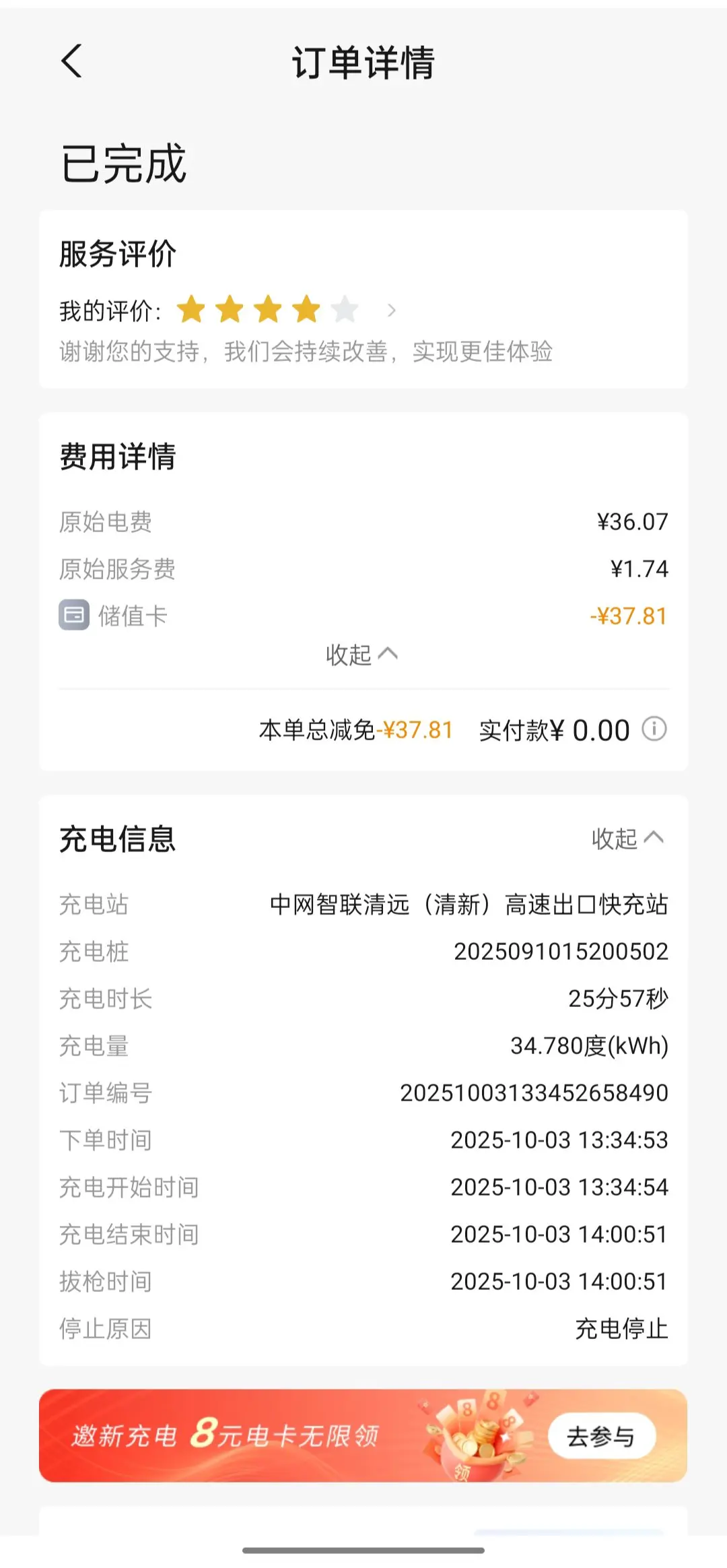Go back from the 订单详情 page
727x1568 pixels.
click(x=72, y=61)
